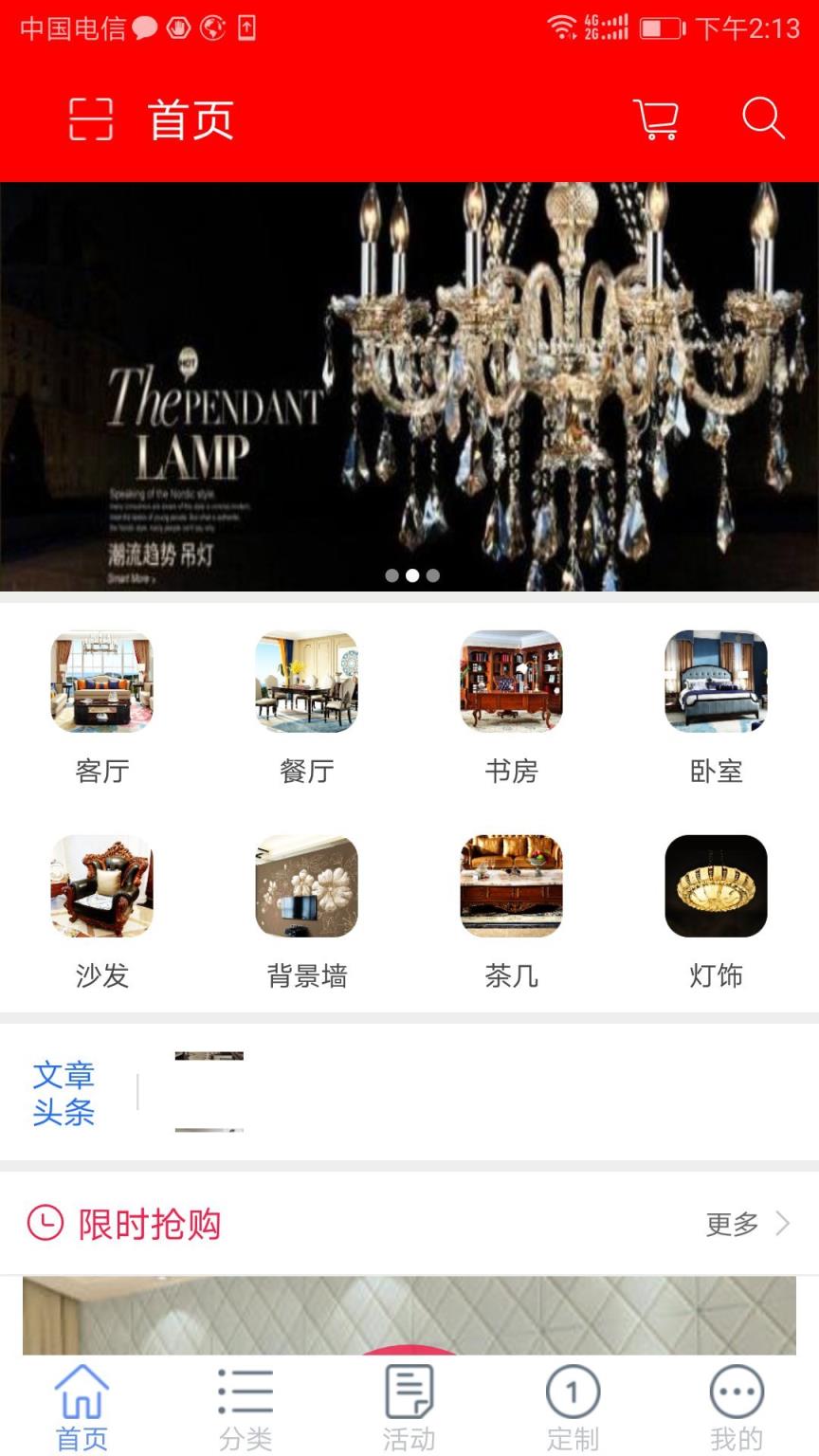
Task: Tap 更多 next to 限时抢购
Action: pyautogui.click(x=747, y=1224)
